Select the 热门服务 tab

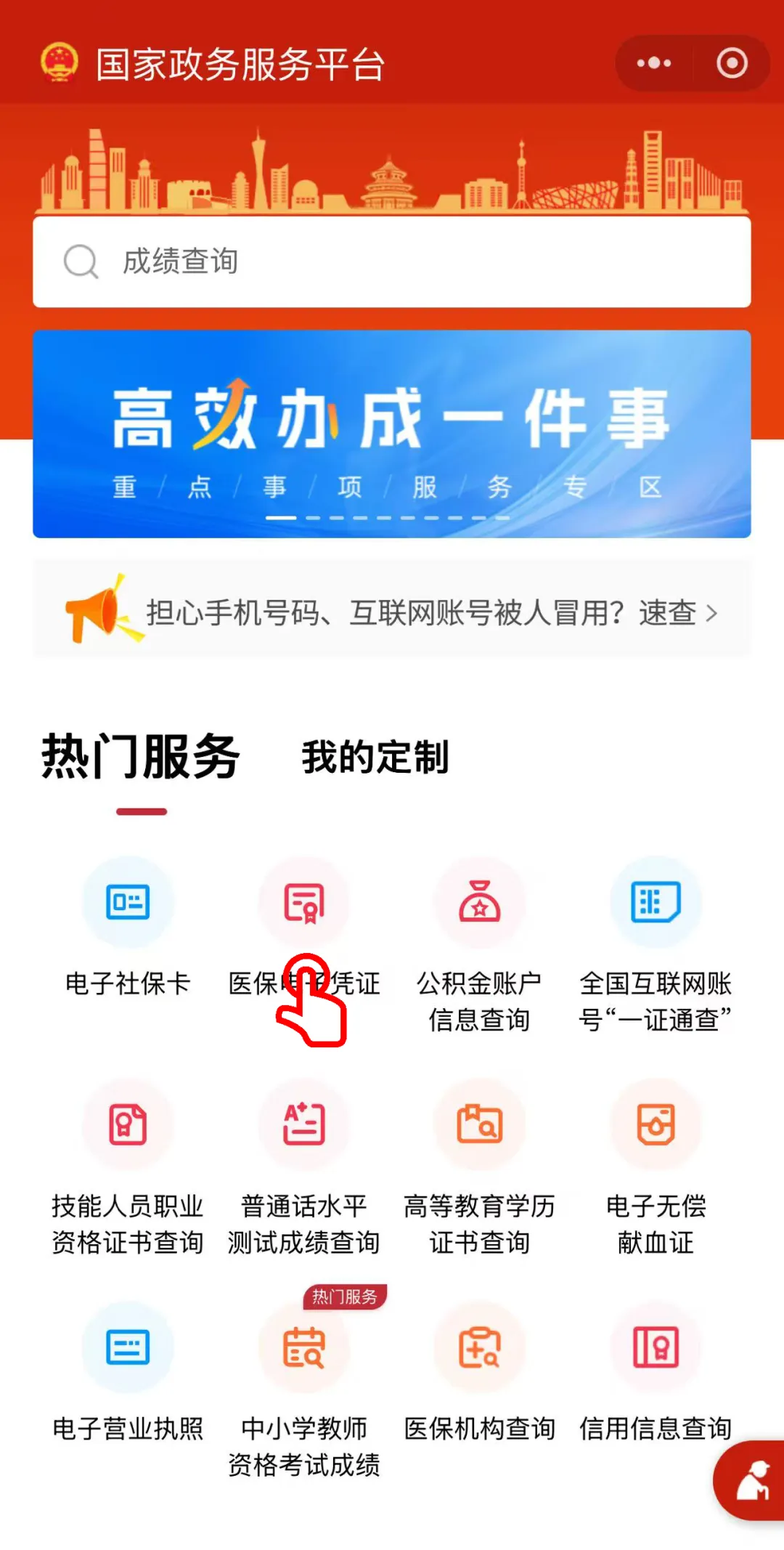141,757
